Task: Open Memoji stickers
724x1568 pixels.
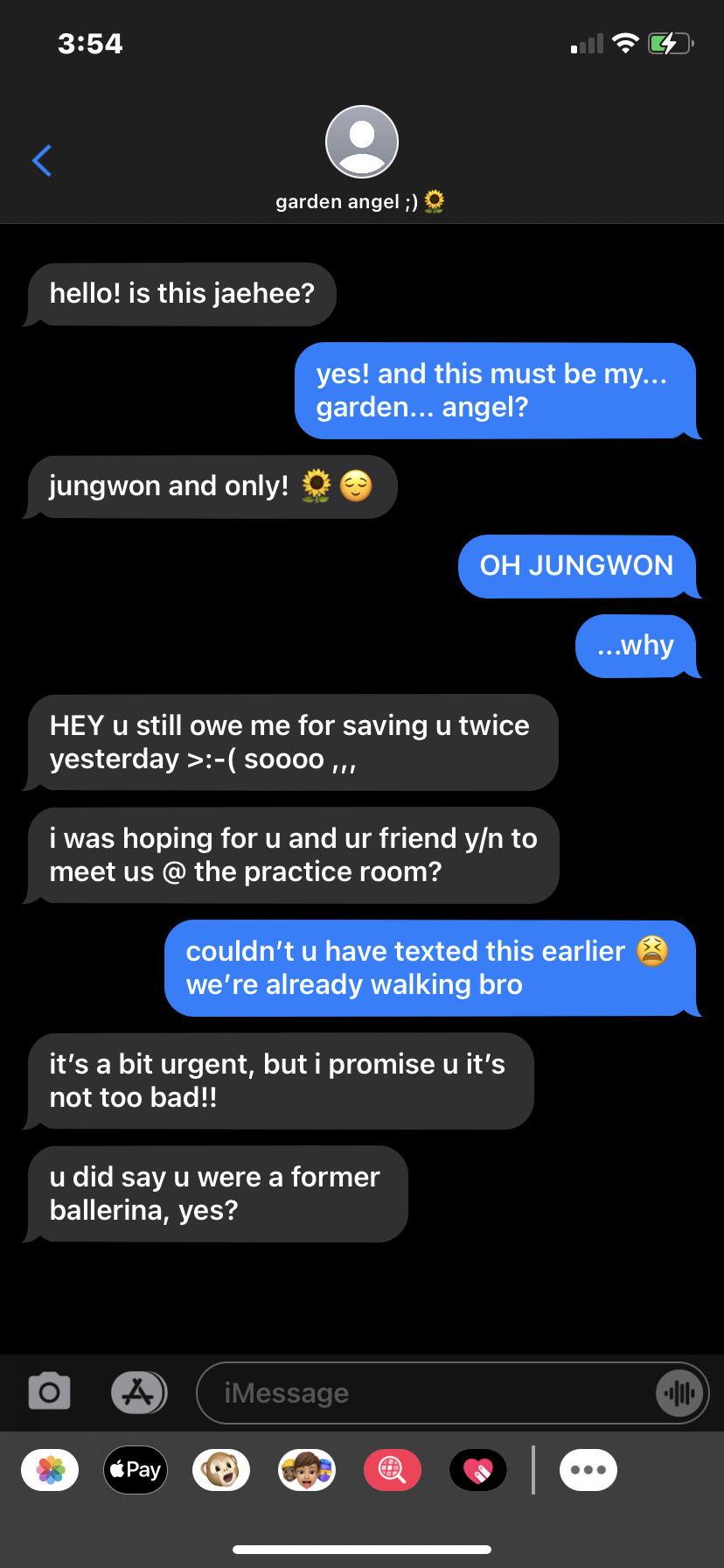Action: 306,1470
